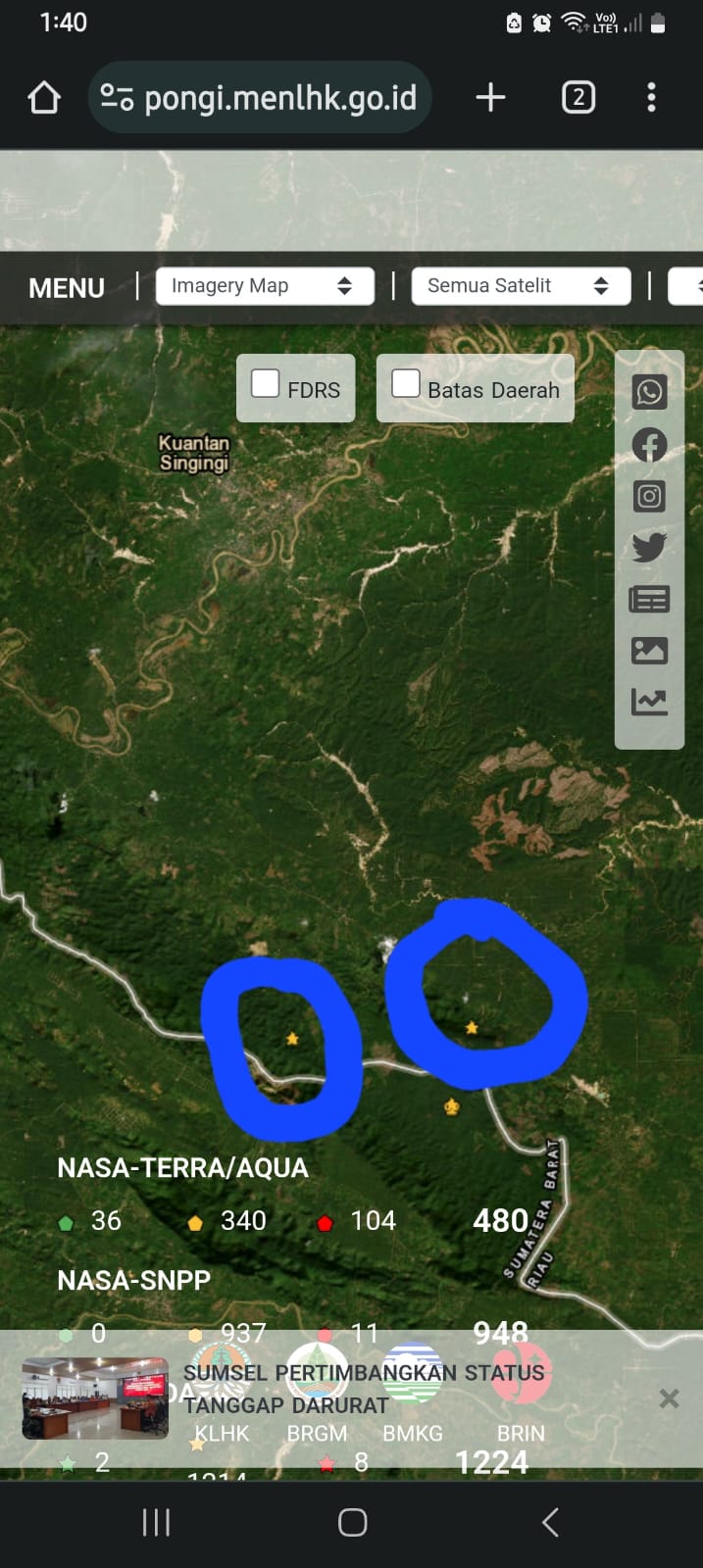The width and height of the screenshot is (703, 1568).
Task: Share the map via WhatsApp
Action: coord(649,392)
